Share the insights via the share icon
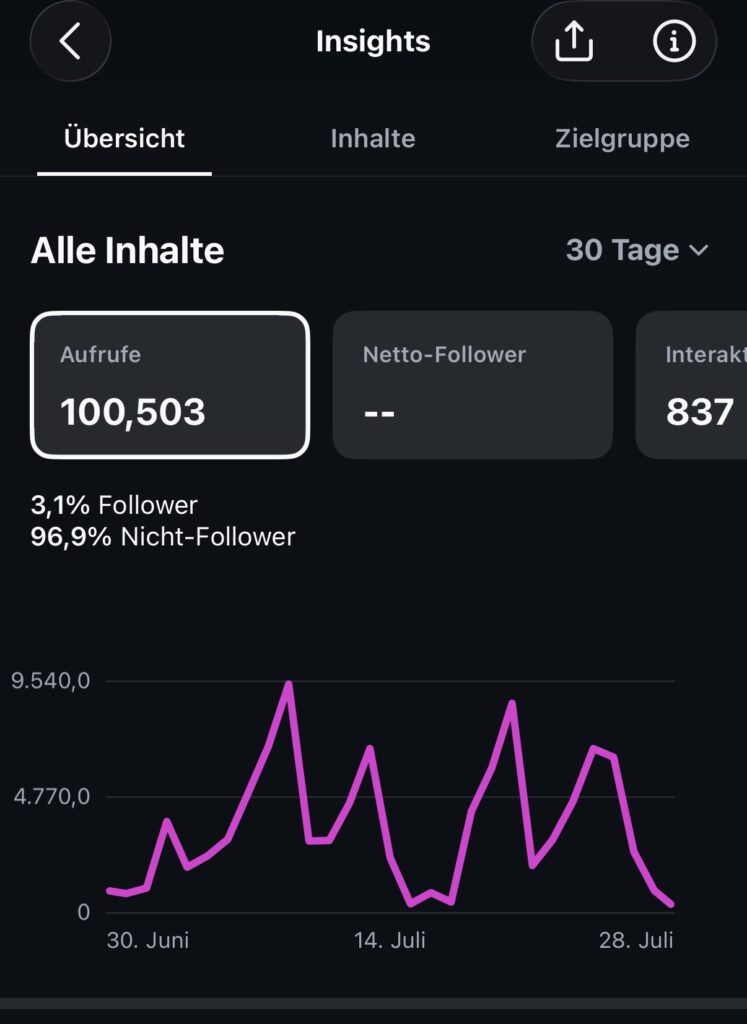Image resolution: width=747 pixels, height=1024 pixels. (x=574, y=41)
